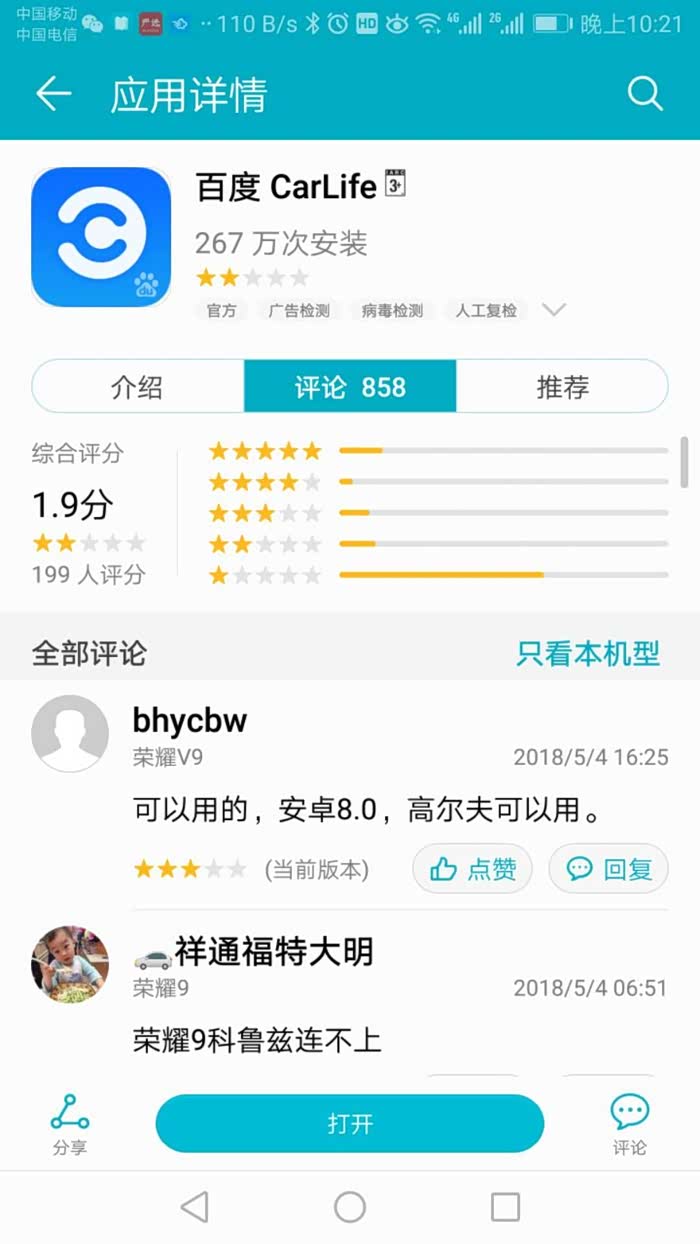Select the 评论 858 tab

point(350,387)
